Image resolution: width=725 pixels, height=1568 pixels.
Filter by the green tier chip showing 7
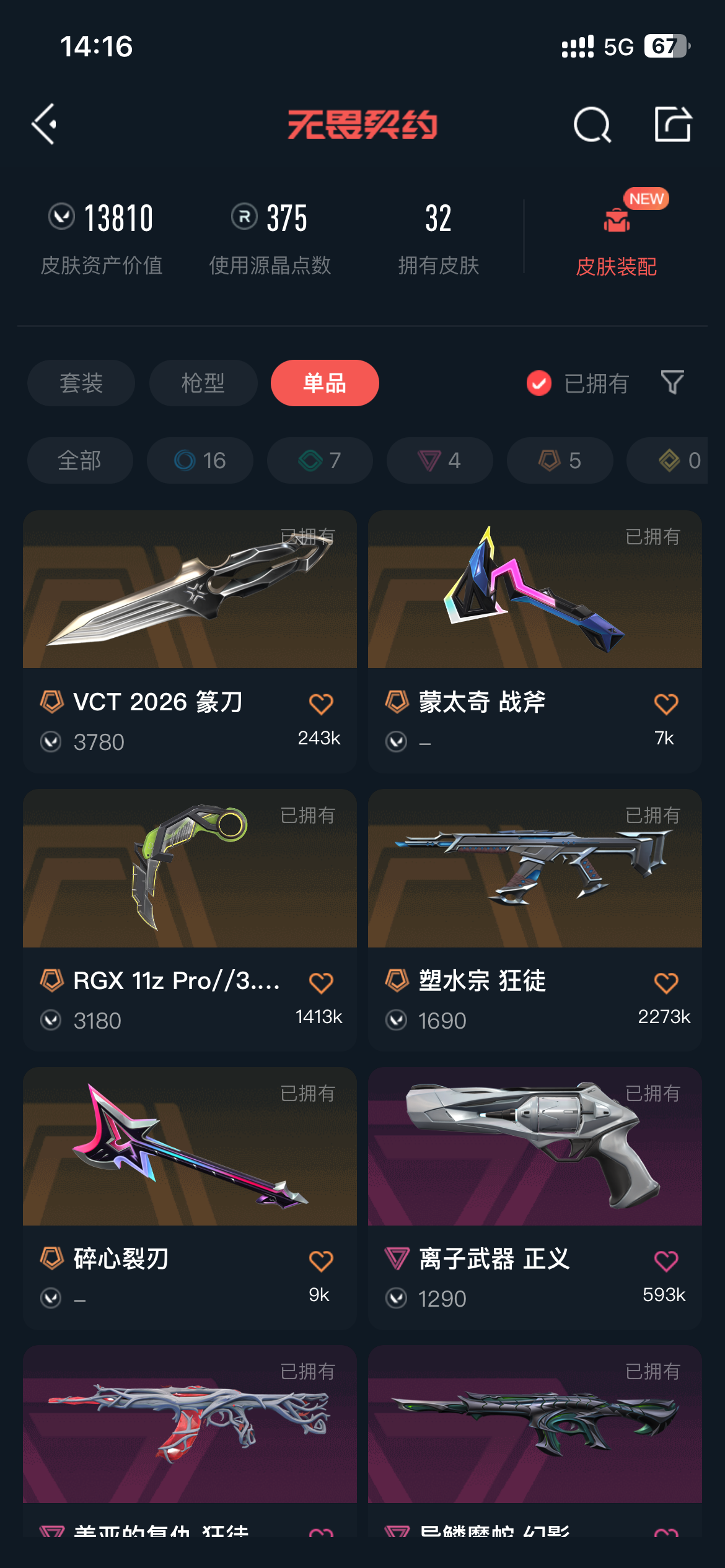coord(320,461)
